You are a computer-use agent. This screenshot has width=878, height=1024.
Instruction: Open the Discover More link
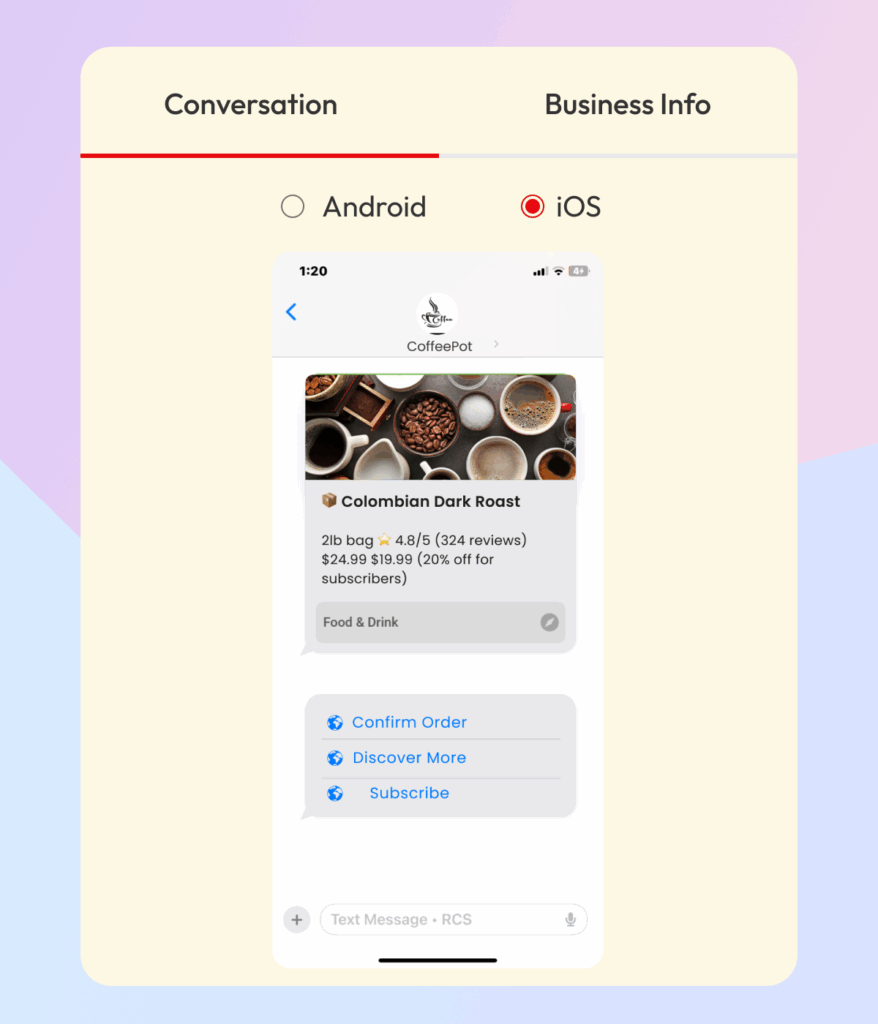click(x=408, y=758)
